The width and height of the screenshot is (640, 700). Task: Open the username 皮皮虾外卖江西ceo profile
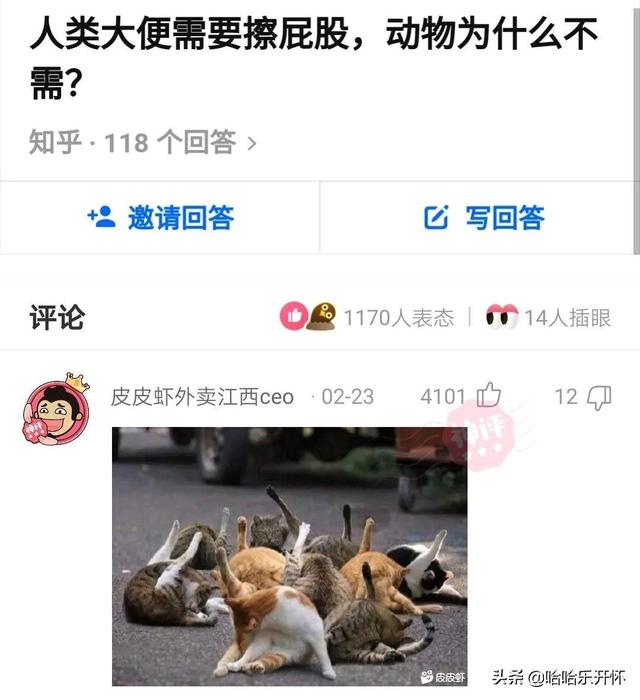click(202, 397)
